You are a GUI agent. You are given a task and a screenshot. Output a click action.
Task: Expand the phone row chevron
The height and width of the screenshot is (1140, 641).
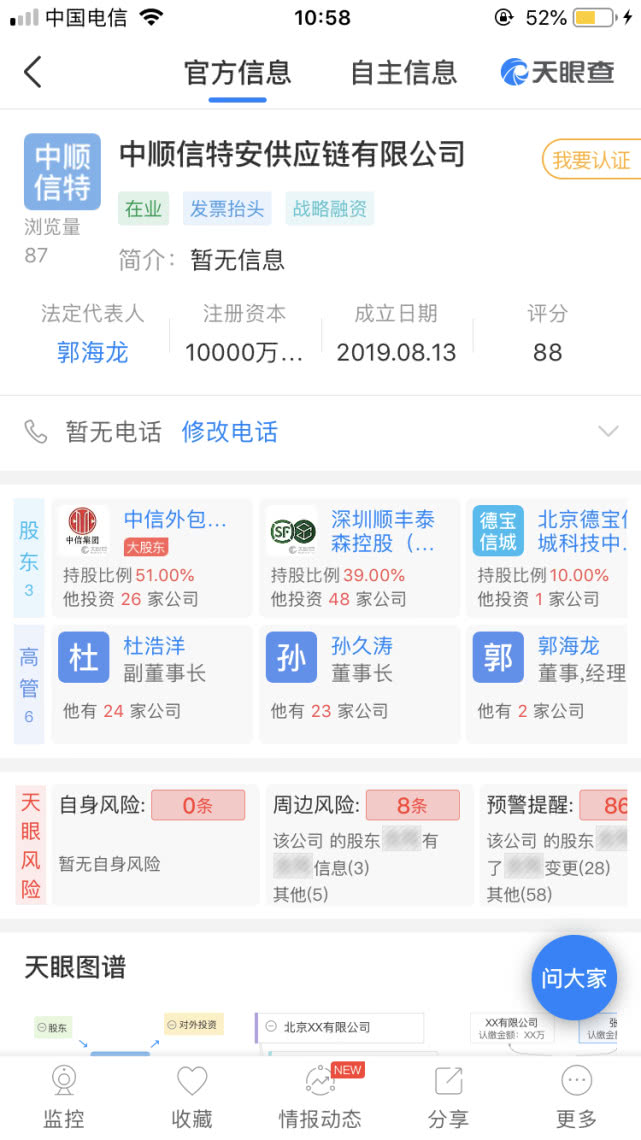(608, 432)
